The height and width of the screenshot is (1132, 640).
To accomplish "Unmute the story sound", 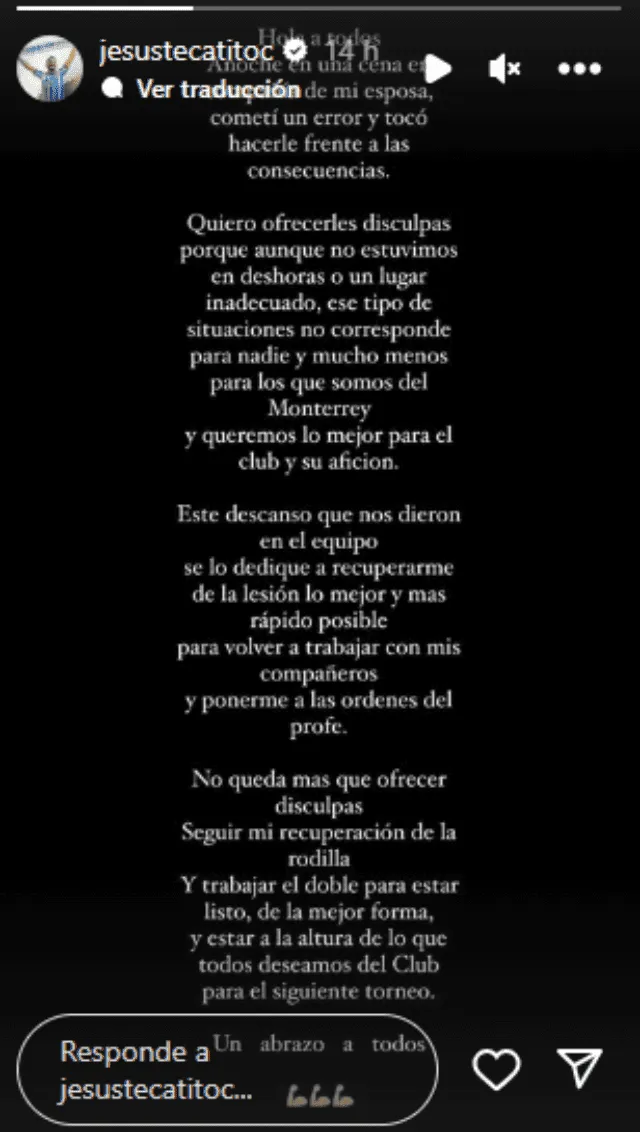I will pyautogui.click(x=505, y=68).
